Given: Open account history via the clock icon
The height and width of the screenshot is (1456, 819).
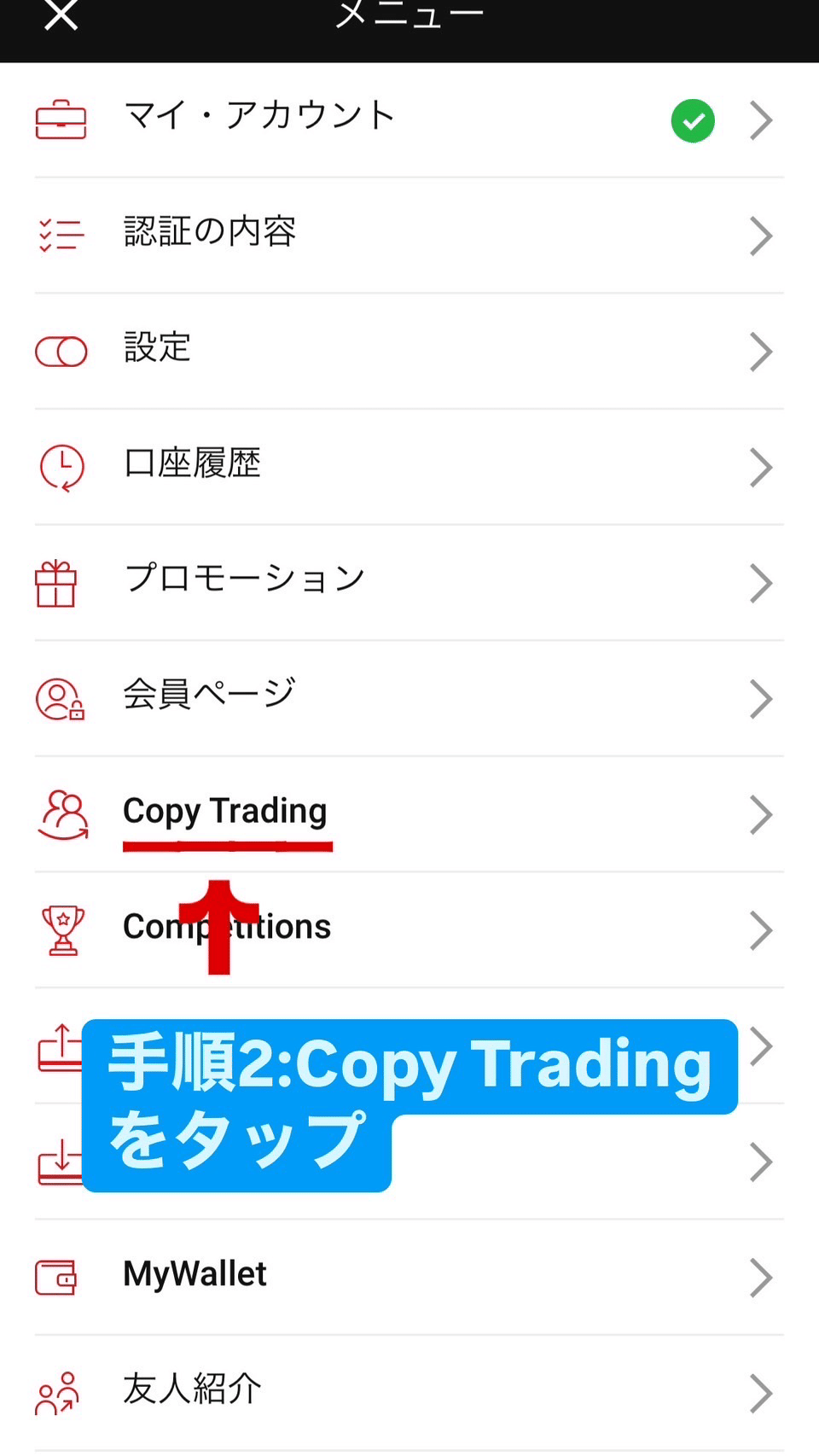Looking at the screenshot, I should 60,467.
